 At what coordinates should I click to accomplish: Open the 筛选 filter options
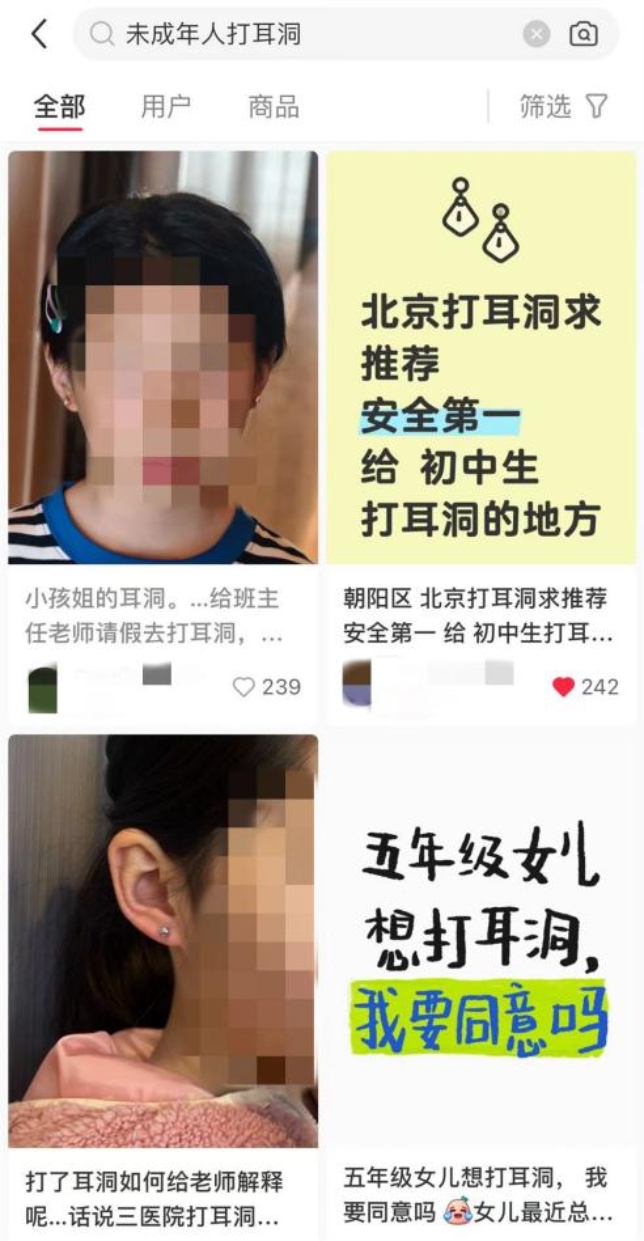(563, 107)
